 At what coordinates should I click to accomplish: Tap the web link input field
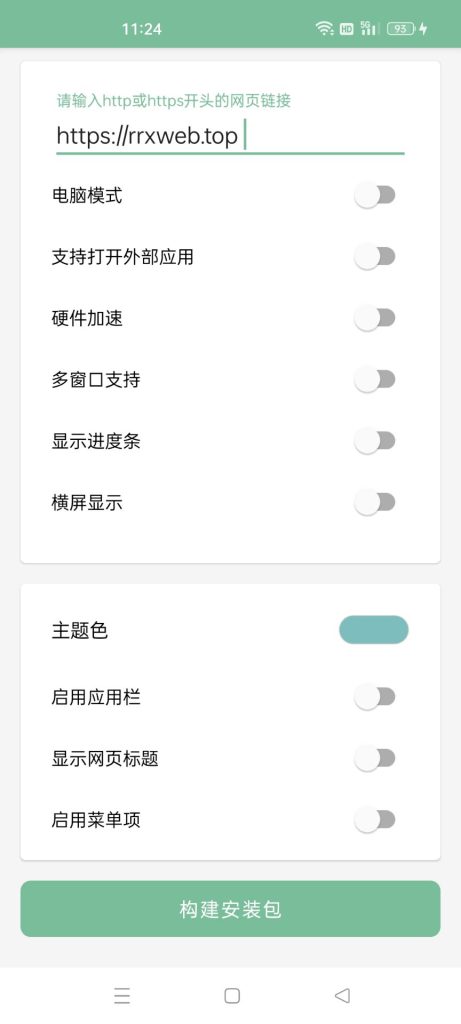pyautogui.click(x=230, y=136)
